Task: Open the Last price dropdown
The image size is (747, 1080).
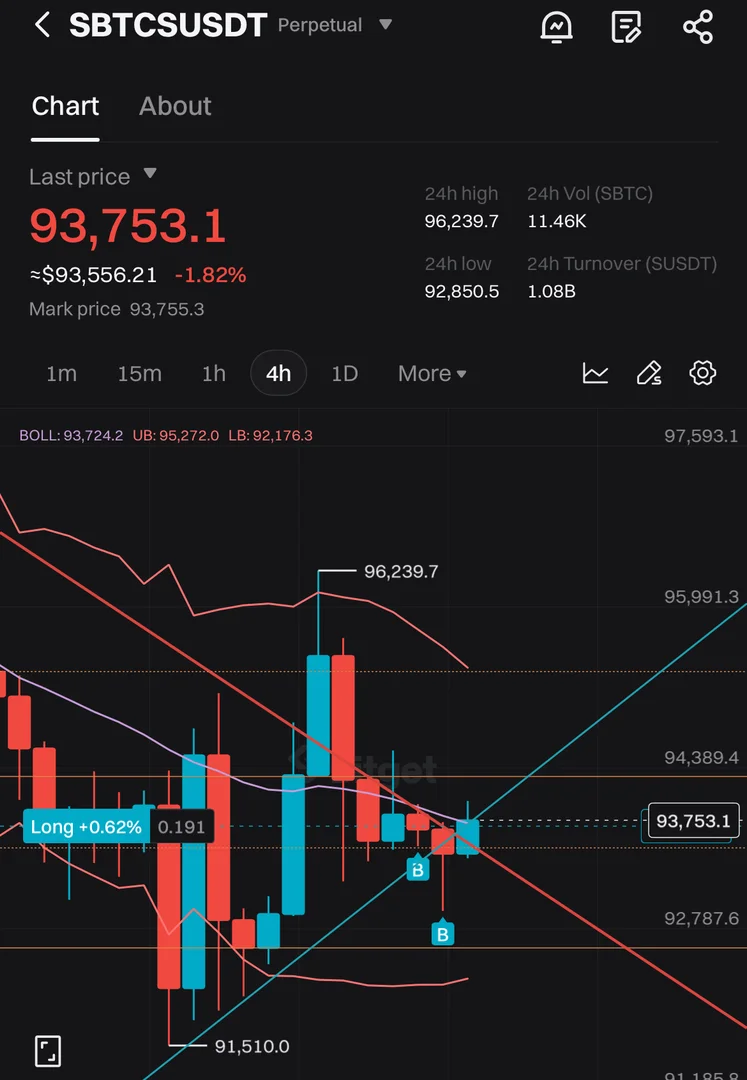Action: pyautogui.click(x=150, y=174)
